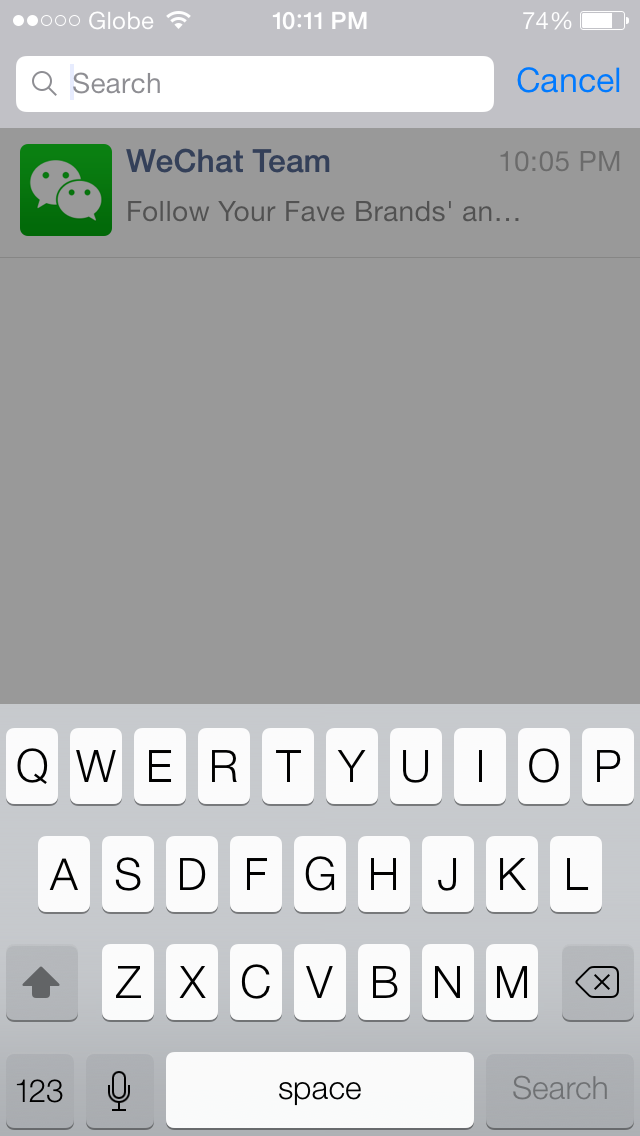Tap the backspace key

(597, 983)
